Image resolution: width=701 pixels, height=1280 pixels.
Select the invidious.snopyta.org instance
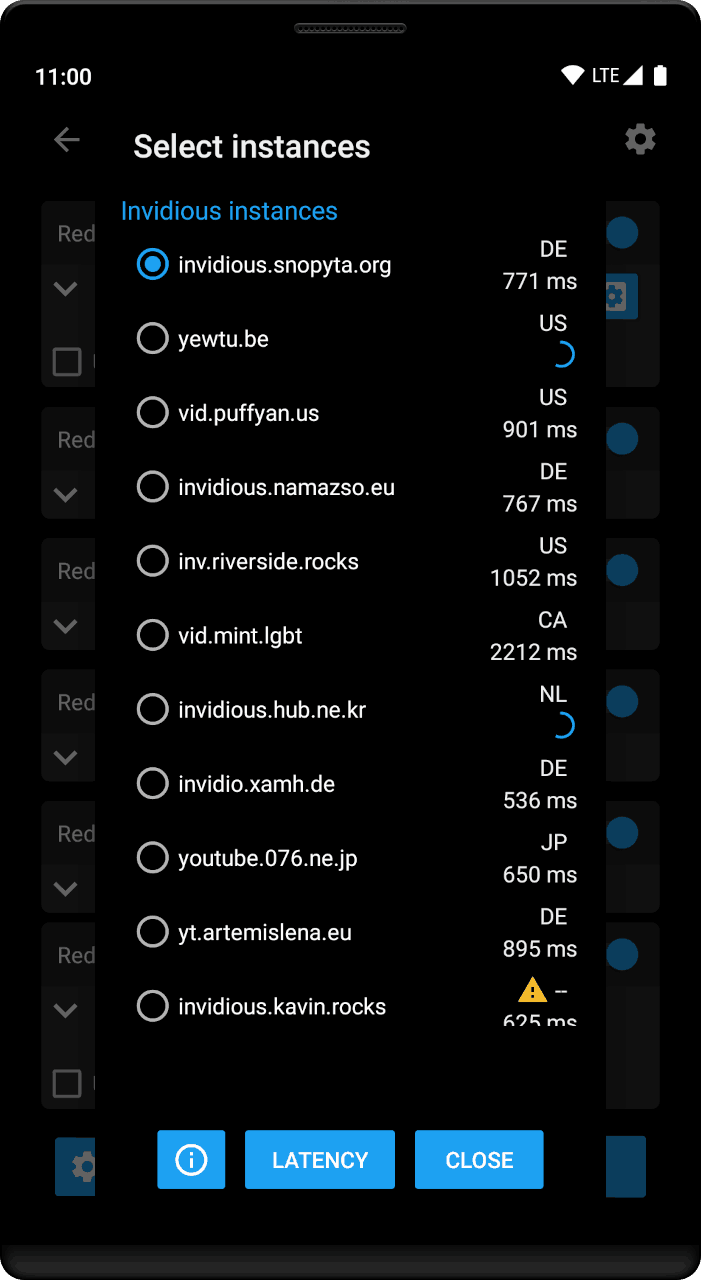(x=153, y=265)
